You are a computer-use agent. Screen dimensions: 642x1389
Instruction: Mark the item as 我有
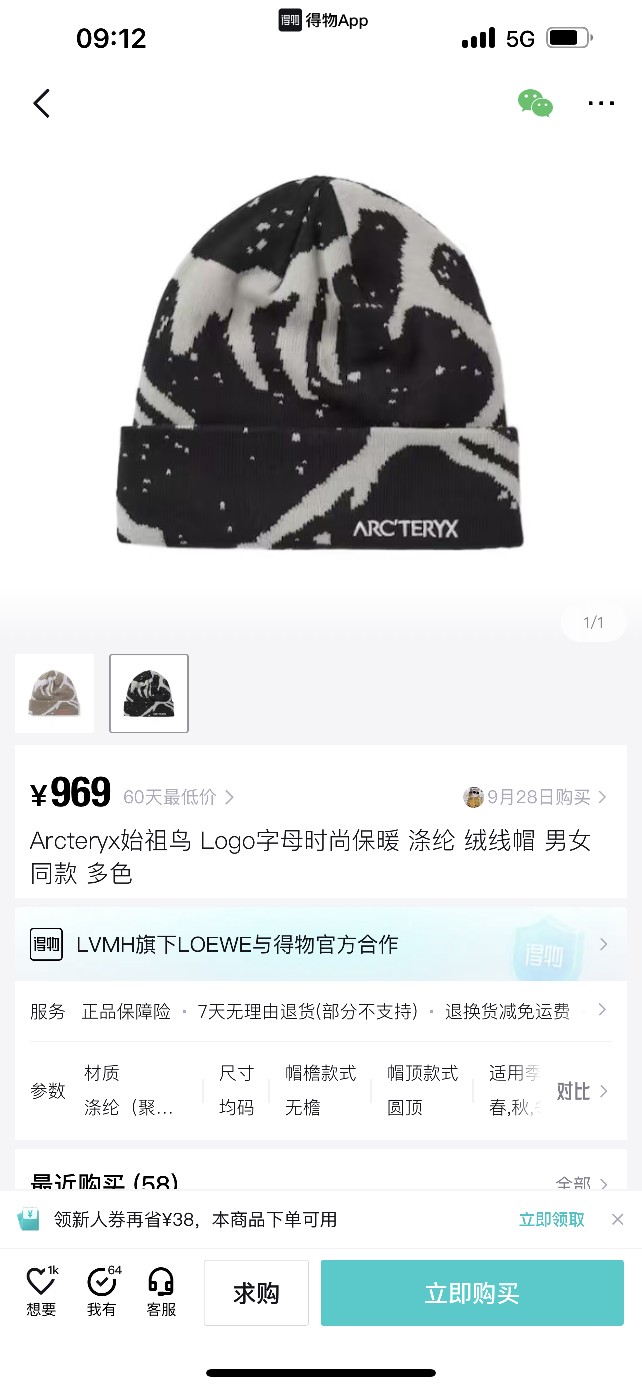(x=101, y=1291)
